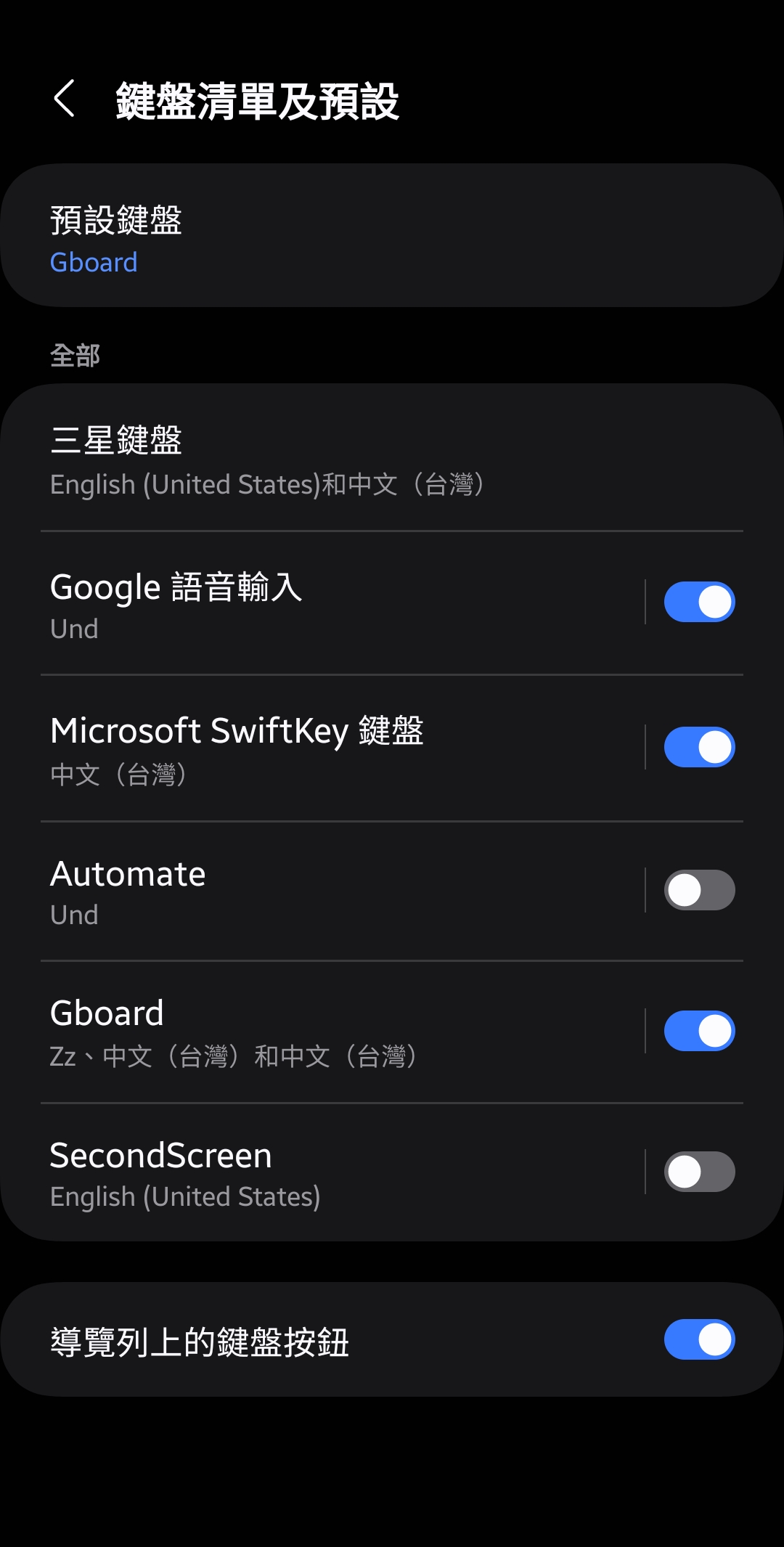Open Gboard keyboard settings row
The width and height of the screenshot is (784, 1547).
click(327, 1032)
